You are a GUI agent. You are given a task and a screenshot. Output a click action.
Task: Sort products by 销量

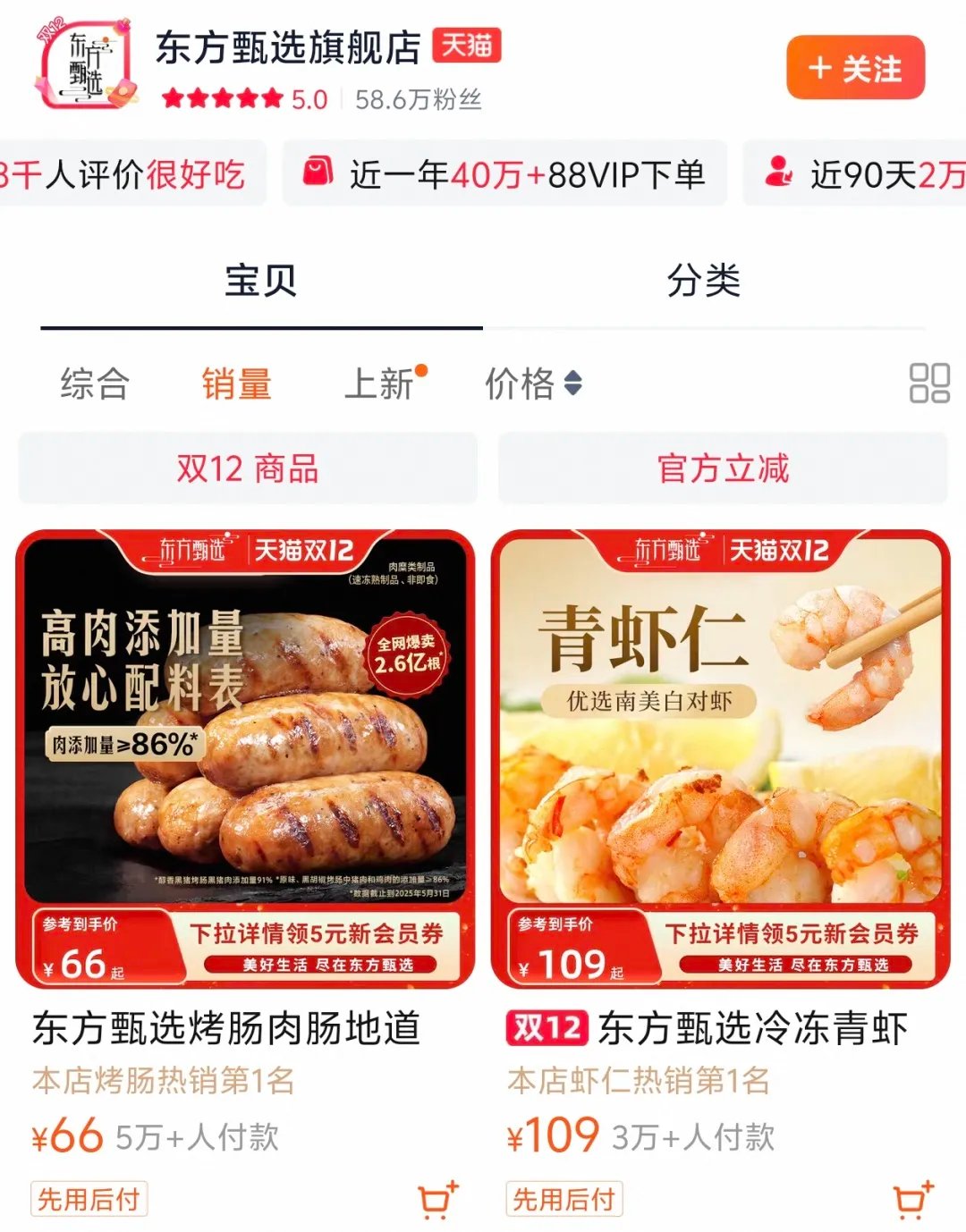point(234,384)
